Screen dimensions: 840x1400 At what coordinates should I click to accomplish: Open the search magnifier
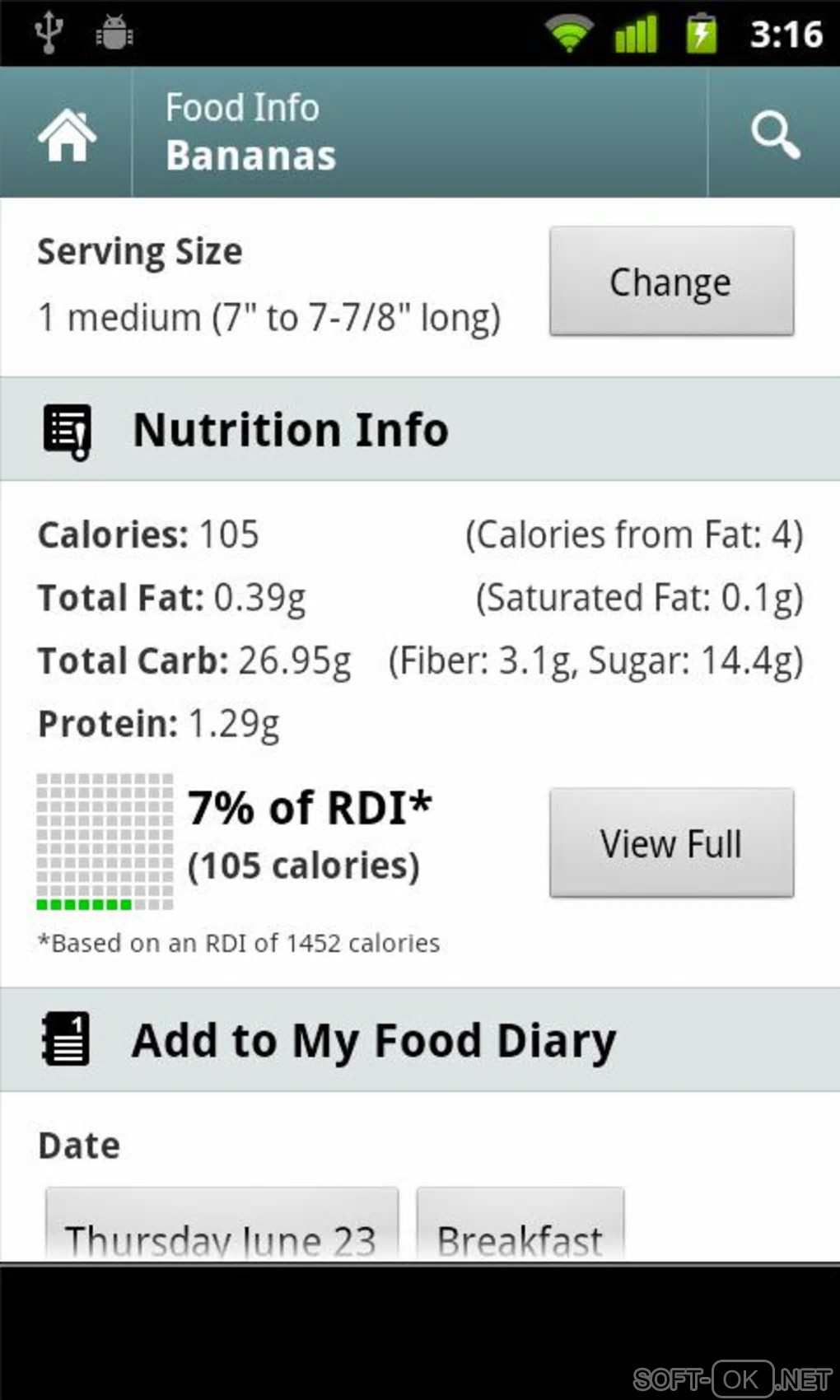pos(774,134)
